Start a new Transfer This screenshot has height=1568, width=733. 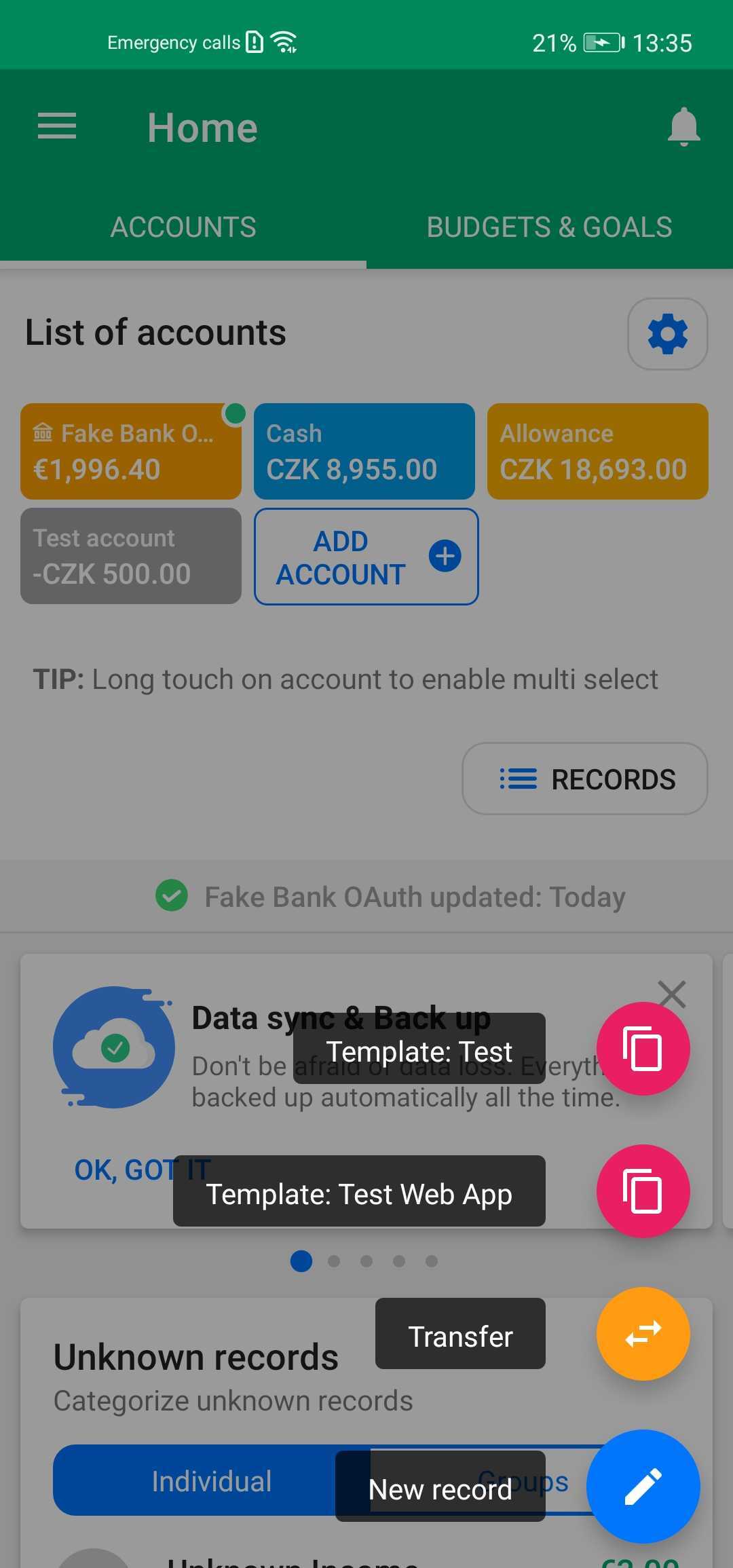click(643, 1334)
